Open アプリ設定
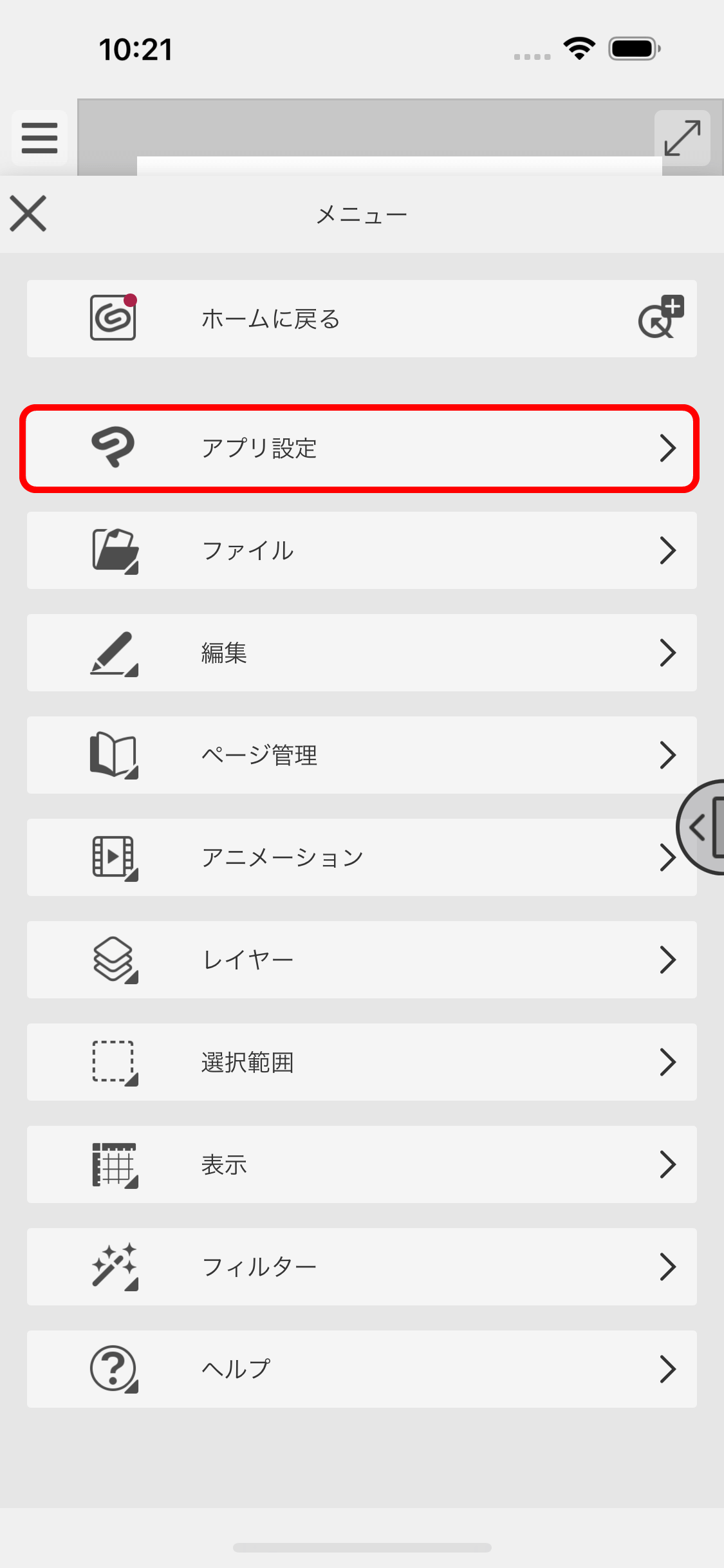Image resolution: width=724 pixels, height=1568 pixels. coord(360,449)
